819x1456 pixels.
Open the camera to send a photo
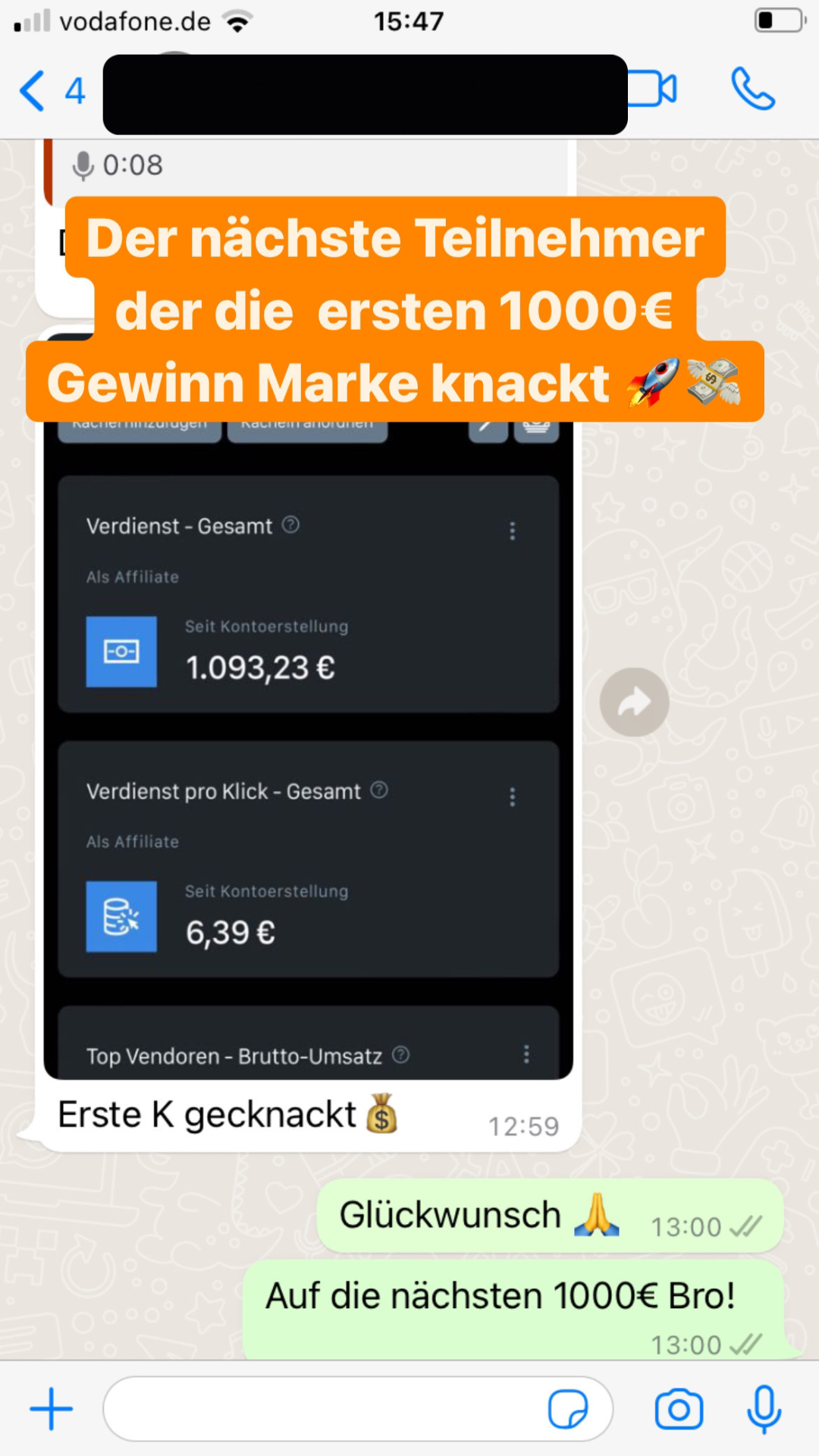(x=679, y=1409)
